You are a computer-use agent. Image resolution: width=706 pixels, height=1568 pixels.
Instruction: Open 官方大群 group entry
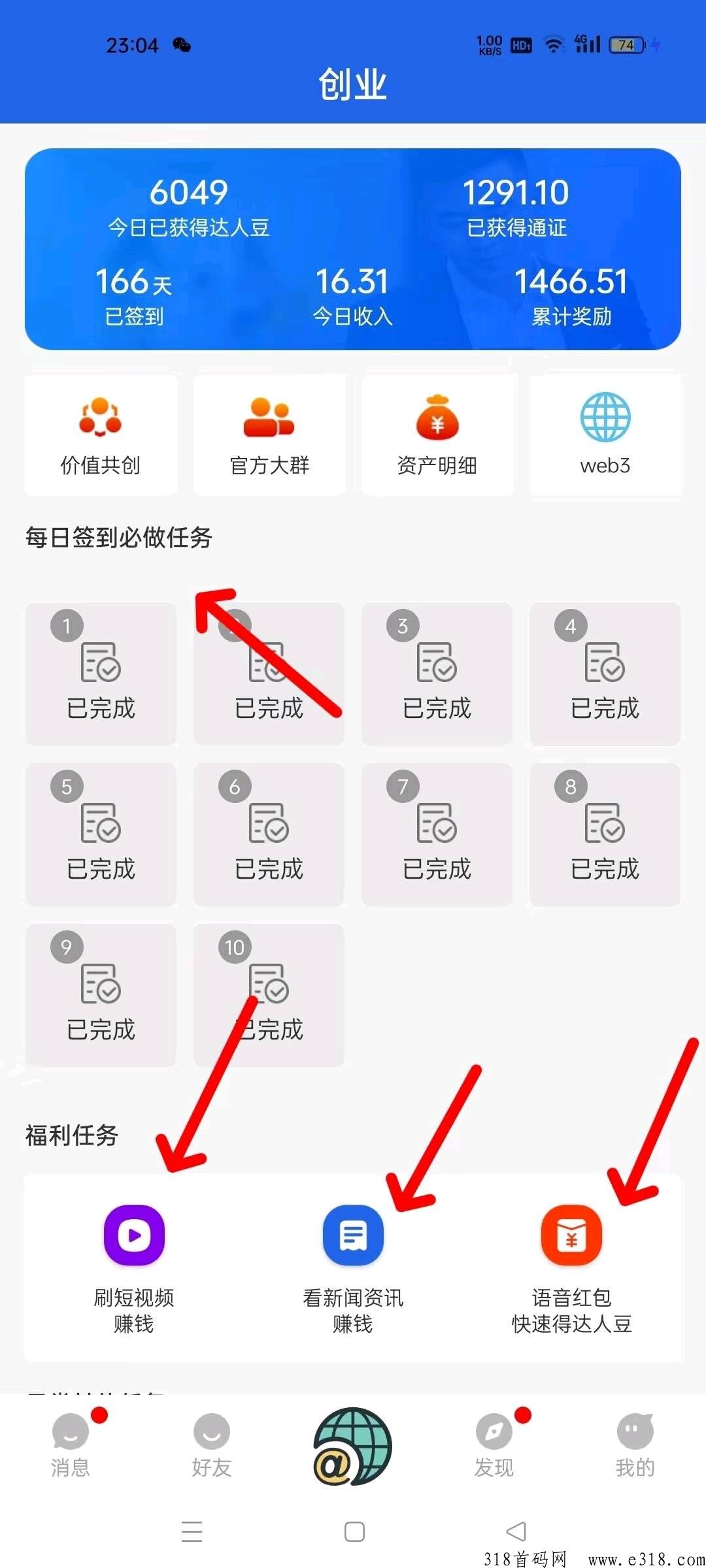pos(269,434)
